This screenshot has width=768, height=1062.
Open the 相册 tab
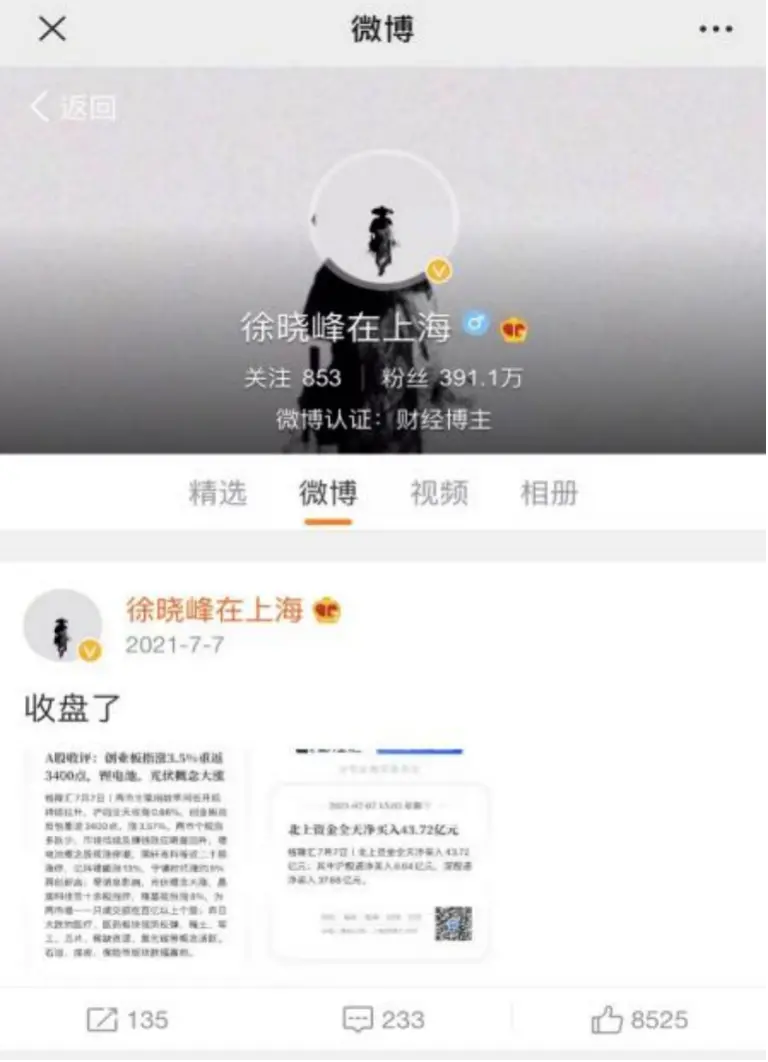549,492
